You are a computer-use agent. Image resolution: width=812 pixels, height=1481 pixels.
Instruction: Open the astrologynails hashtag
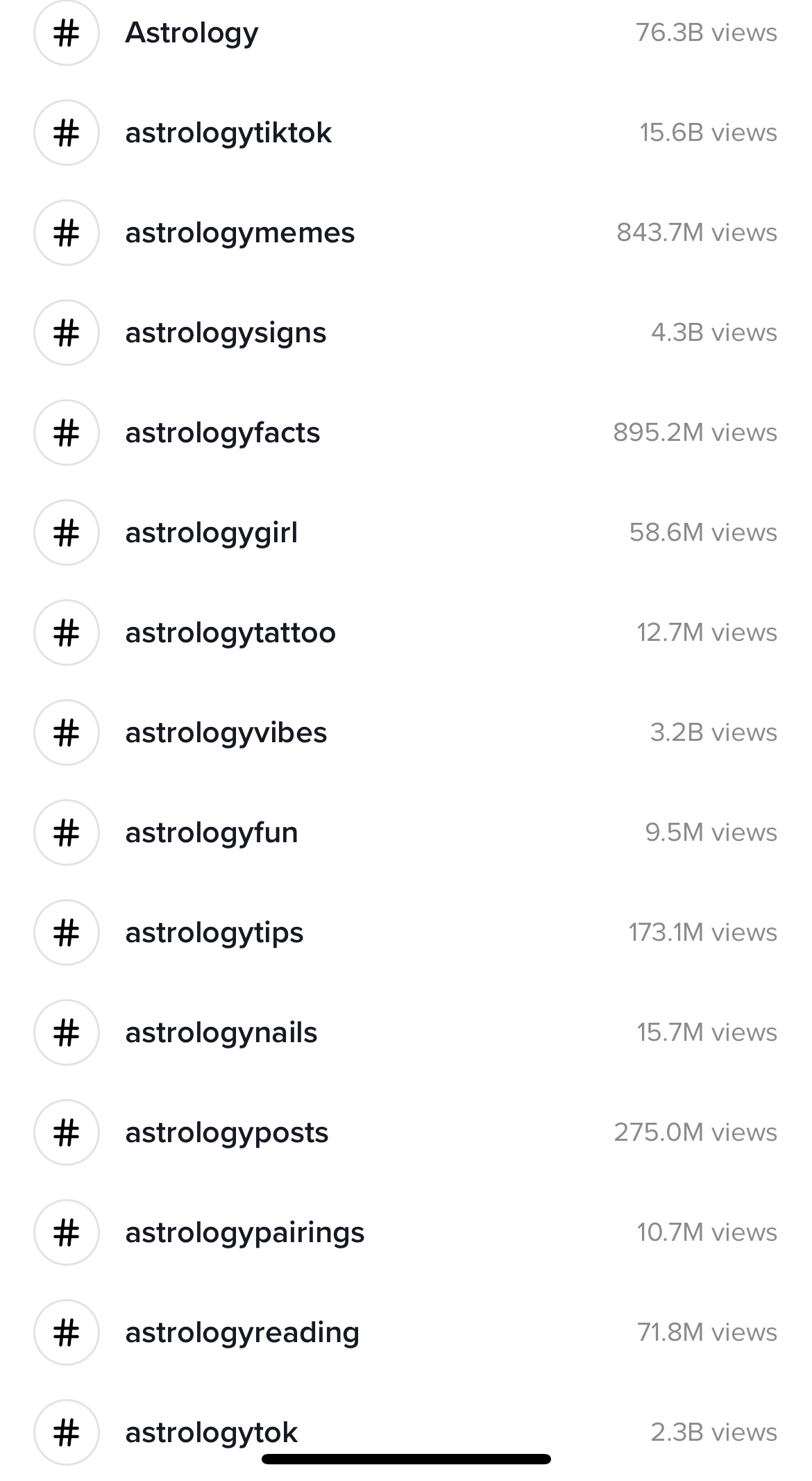(x=221, y=1032)
